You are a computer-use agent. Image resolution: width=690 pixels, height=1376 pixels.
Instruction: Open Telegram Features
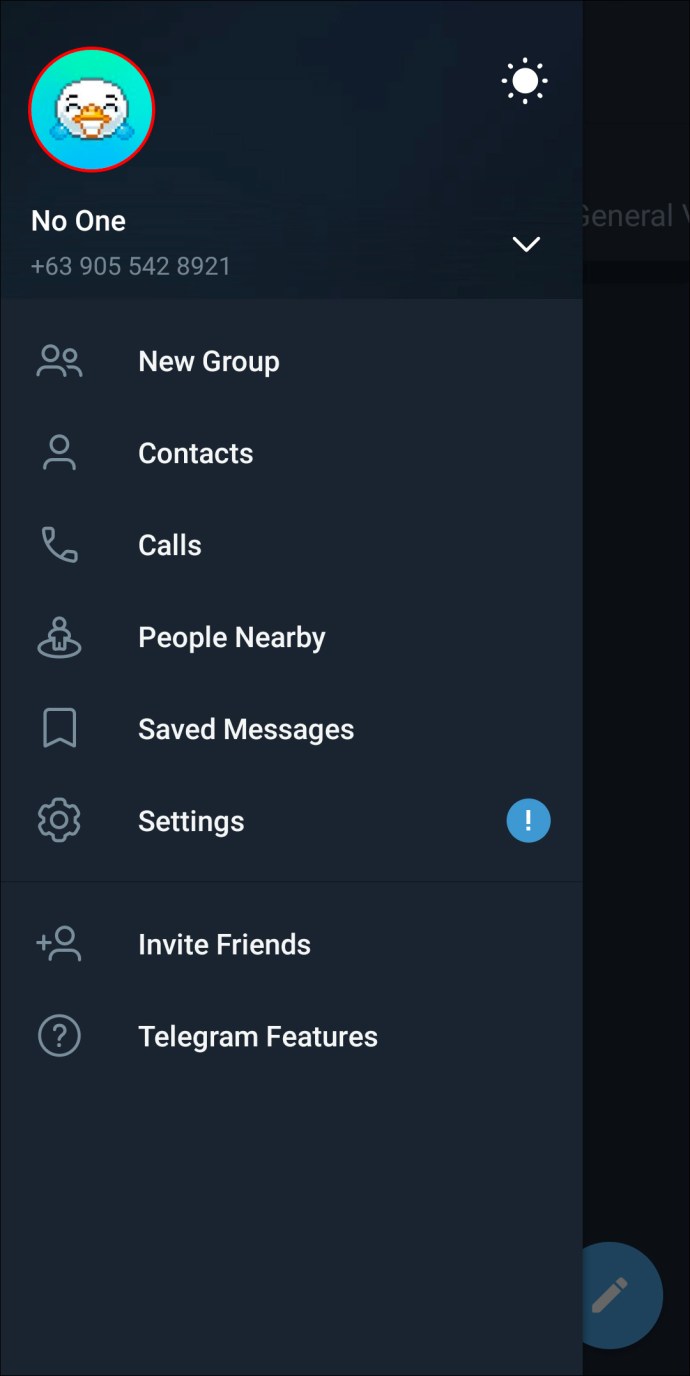(257, 1037)
